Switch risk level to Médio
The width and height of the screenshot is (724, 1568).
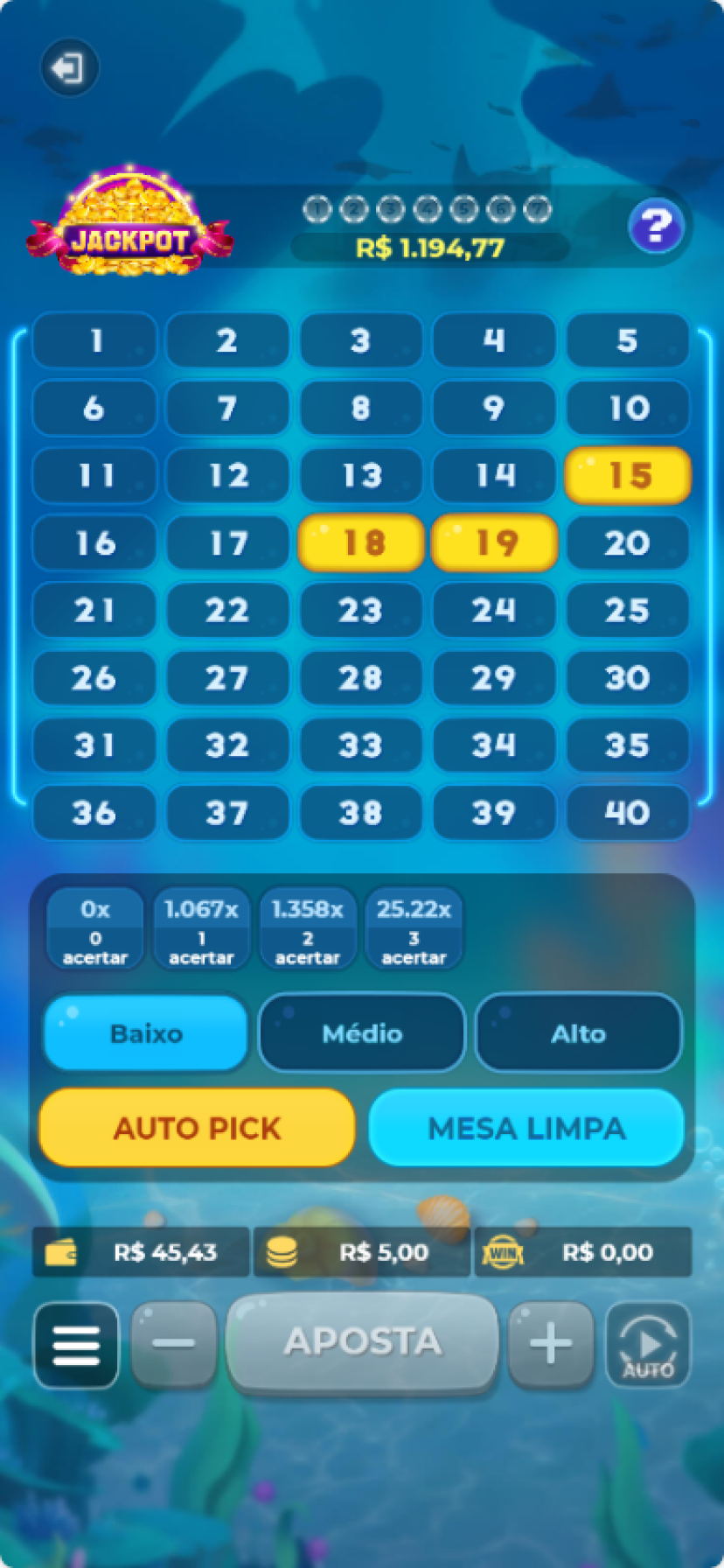[362, 1033]
